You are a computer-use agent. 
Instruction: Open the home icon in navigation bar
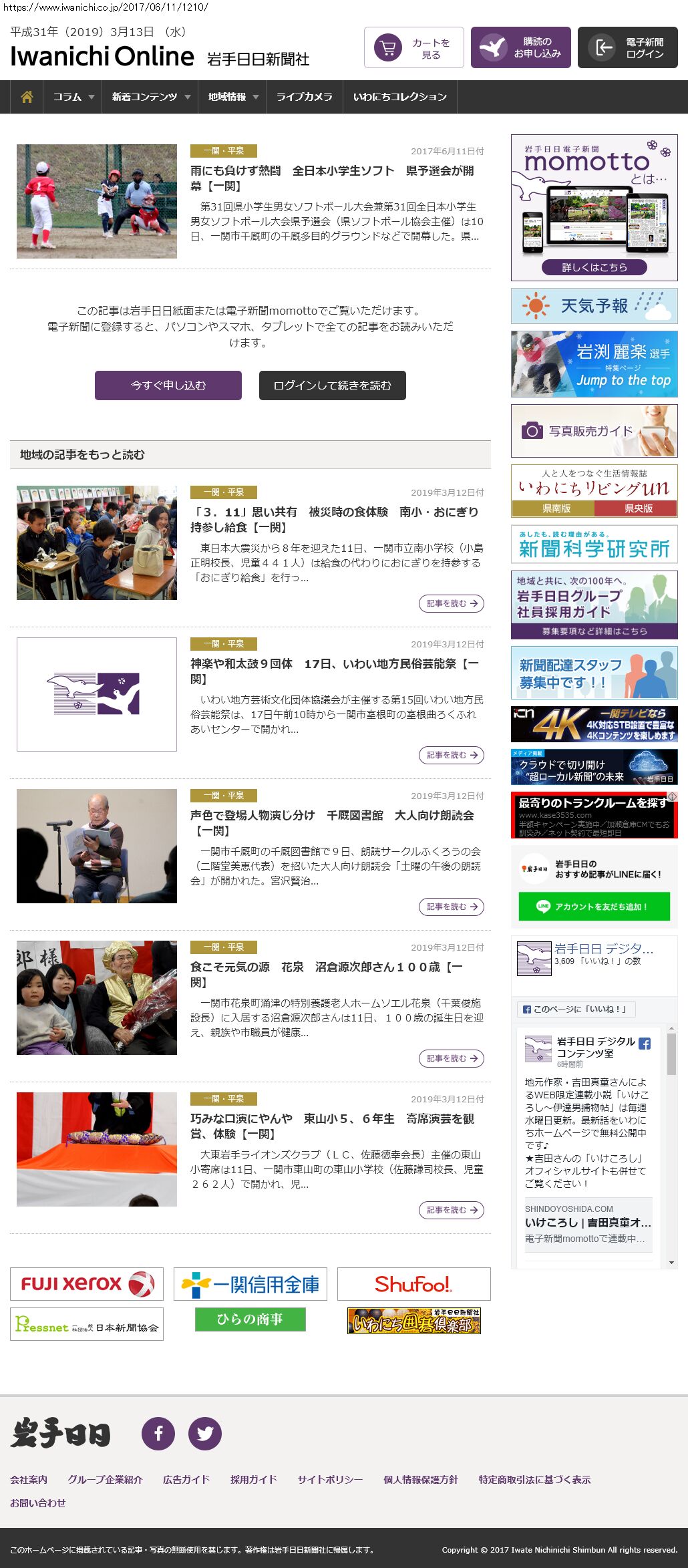point(27,97)
